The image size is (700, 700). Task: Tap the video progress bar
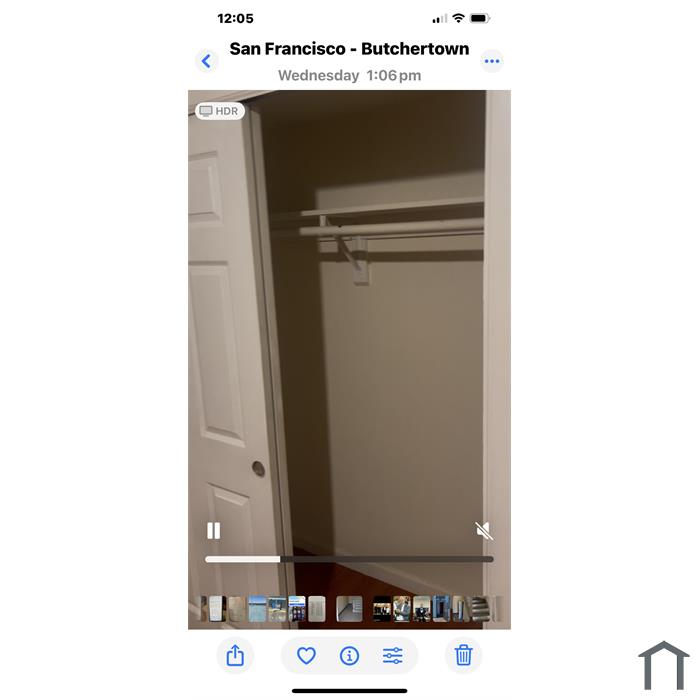(x=349, y=559)
